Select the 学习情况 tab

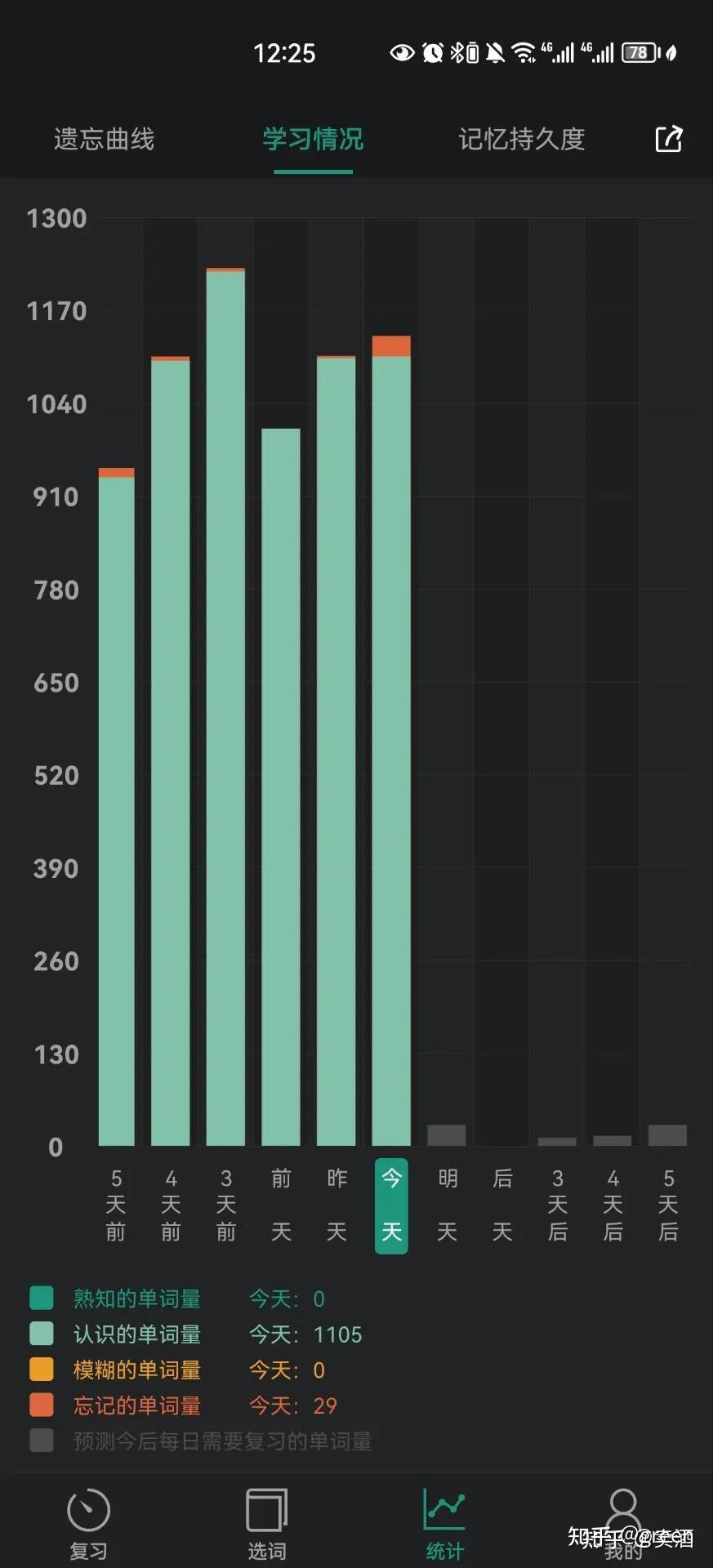[313, 139]
